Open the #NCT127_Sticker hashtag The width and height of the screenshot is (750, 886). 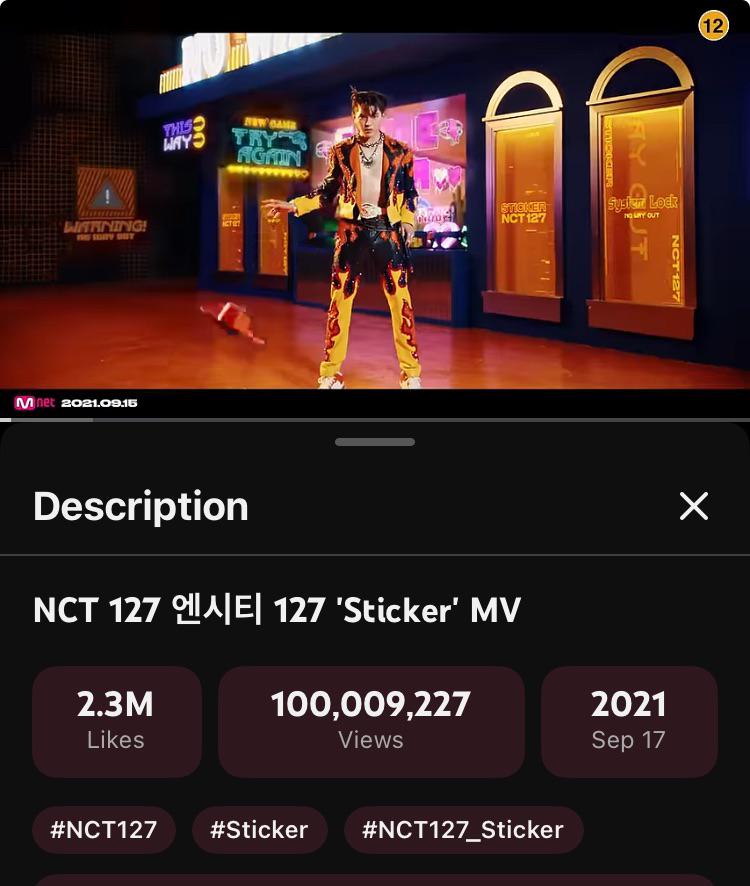463,830
